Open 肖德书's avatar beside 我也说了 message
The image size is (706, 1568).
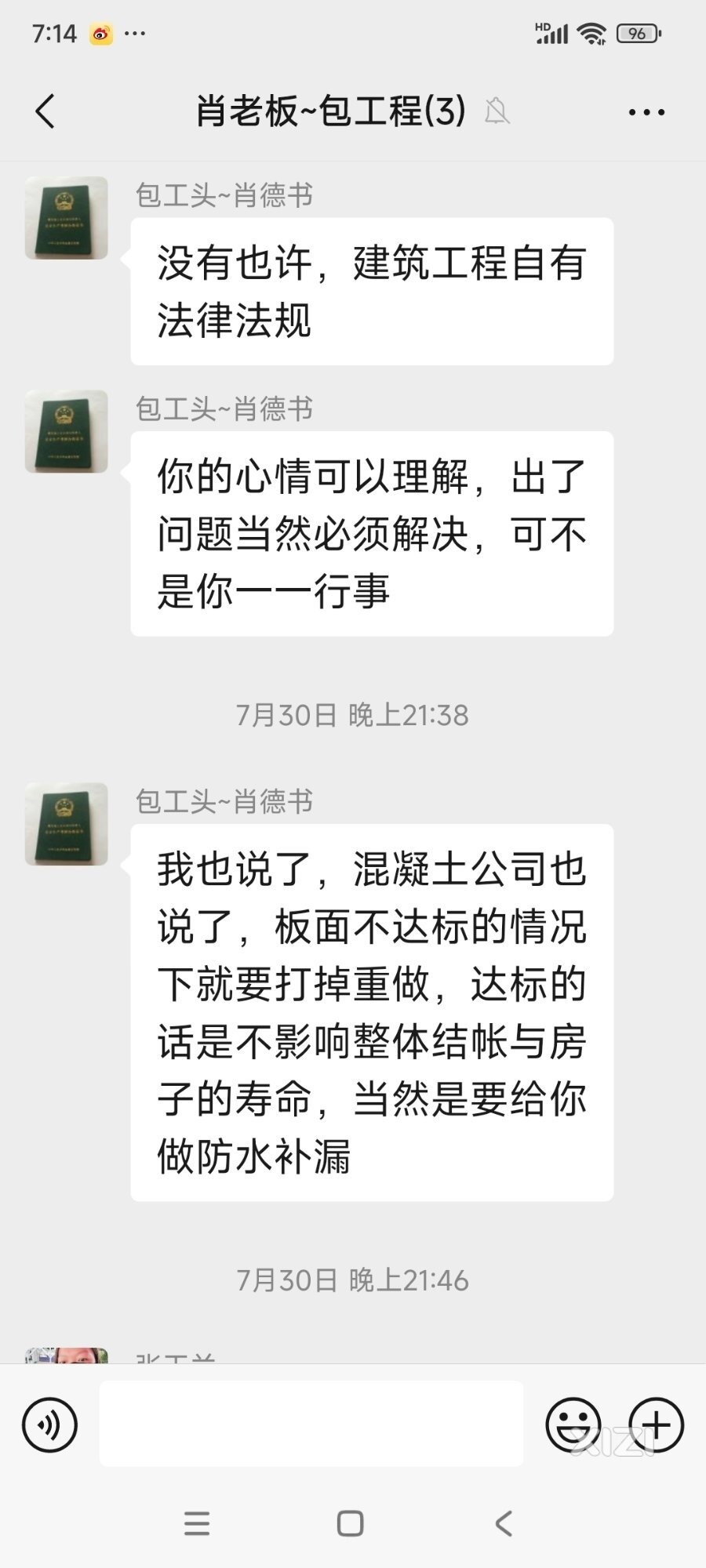pos(67,824)
